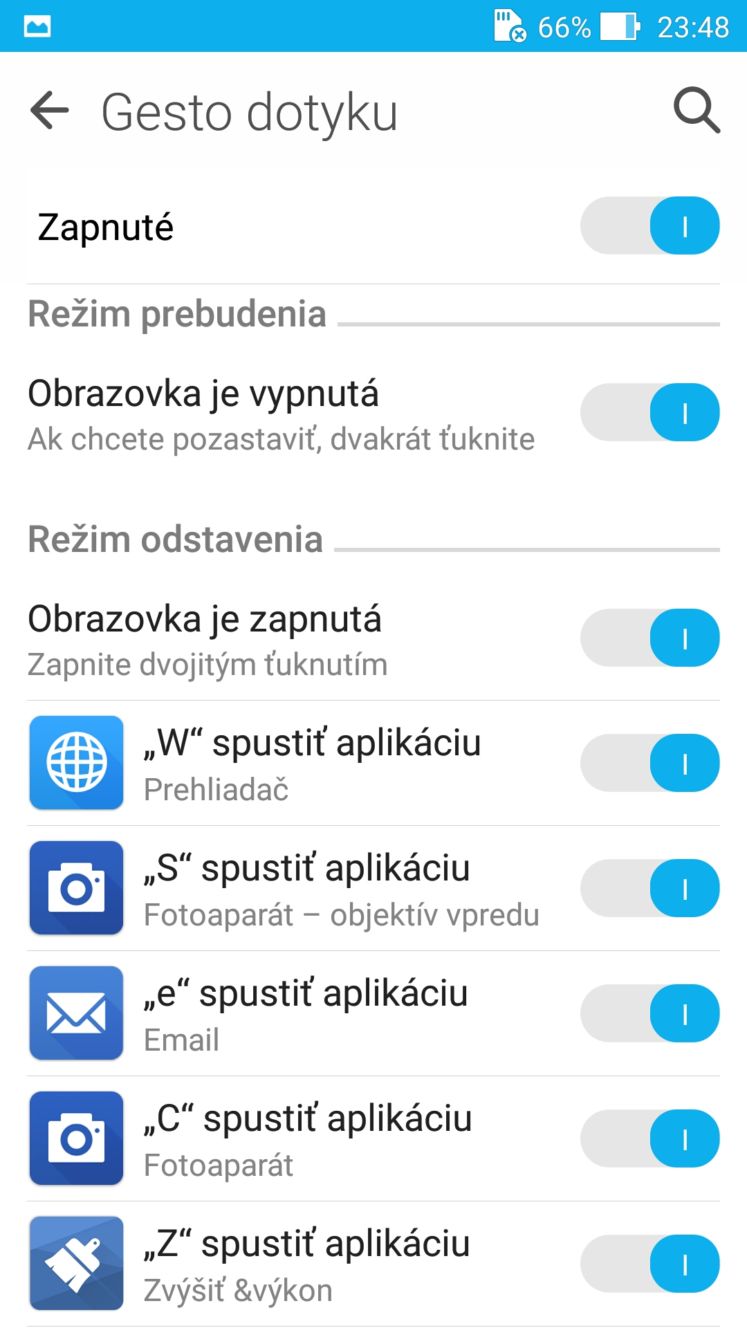This screenshot has height=1328, width=747.
Task: Open the search magnifier icon
Action: pyautogui.click(x=696, y=111)
